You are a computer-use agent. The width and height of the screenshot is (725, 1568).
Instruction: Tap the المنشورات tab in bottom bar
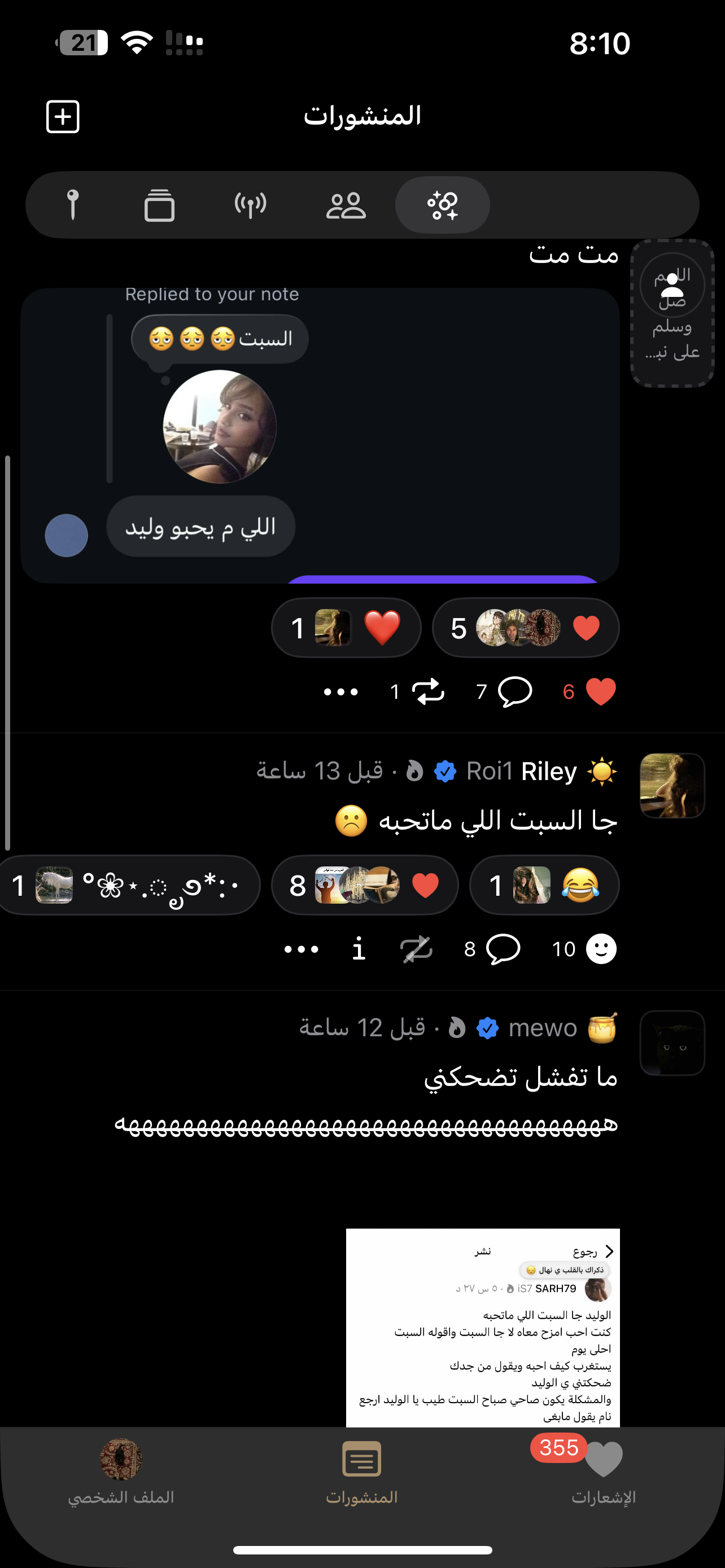(x=361, y=1470)
